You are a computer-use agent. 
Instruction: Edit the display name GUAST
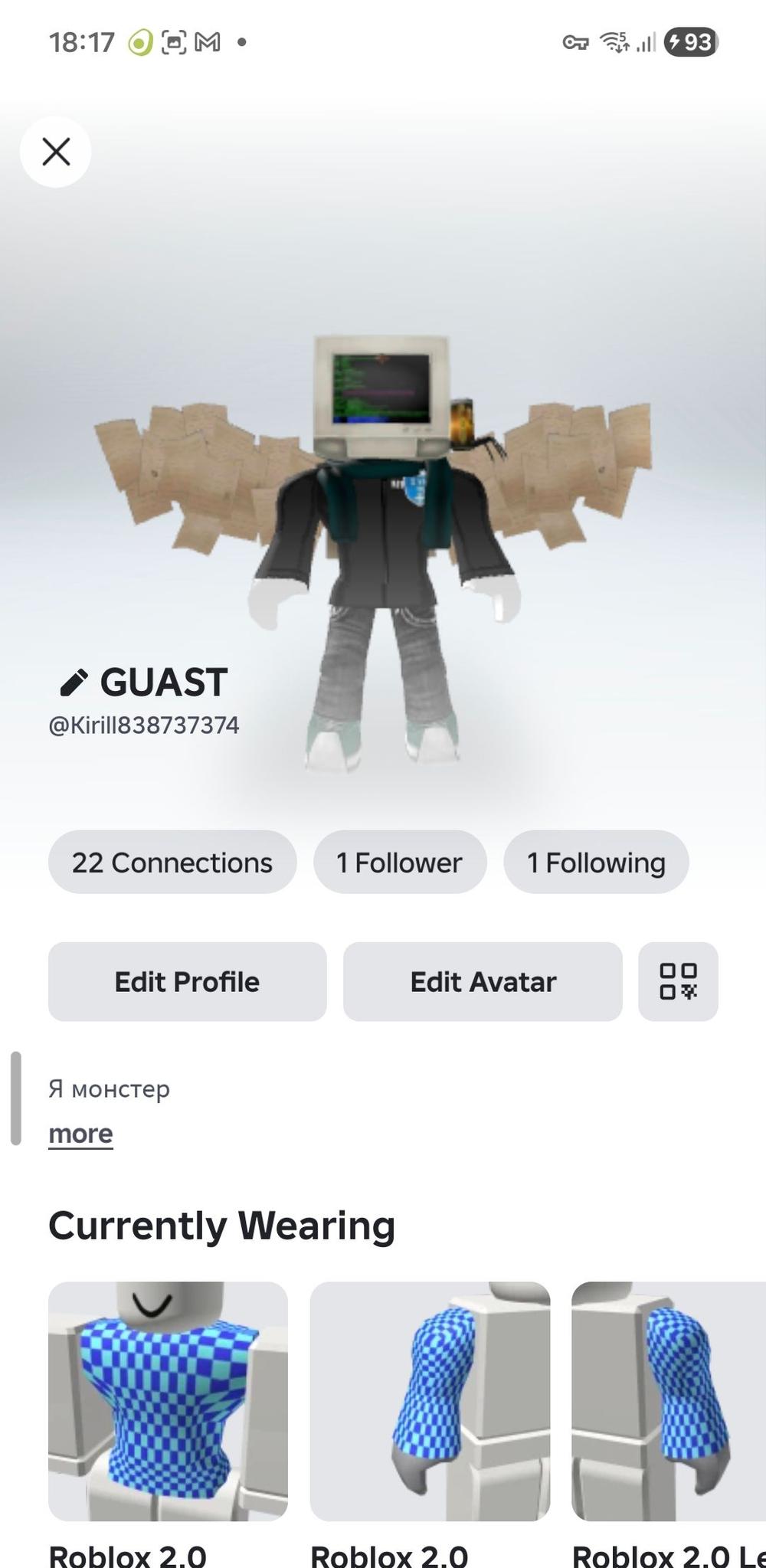pos(74,683)
